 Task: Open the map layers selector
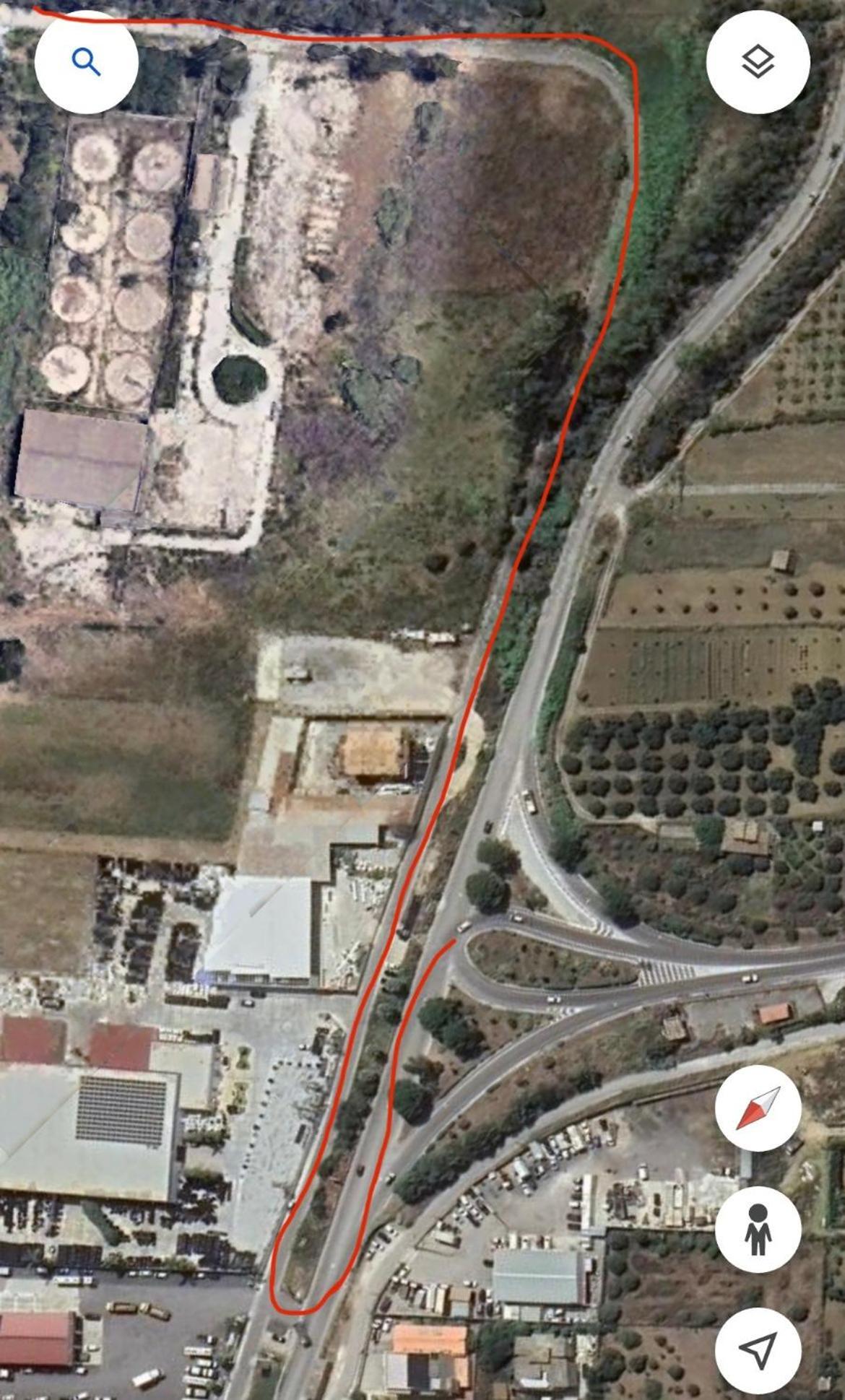coord(758,62)
